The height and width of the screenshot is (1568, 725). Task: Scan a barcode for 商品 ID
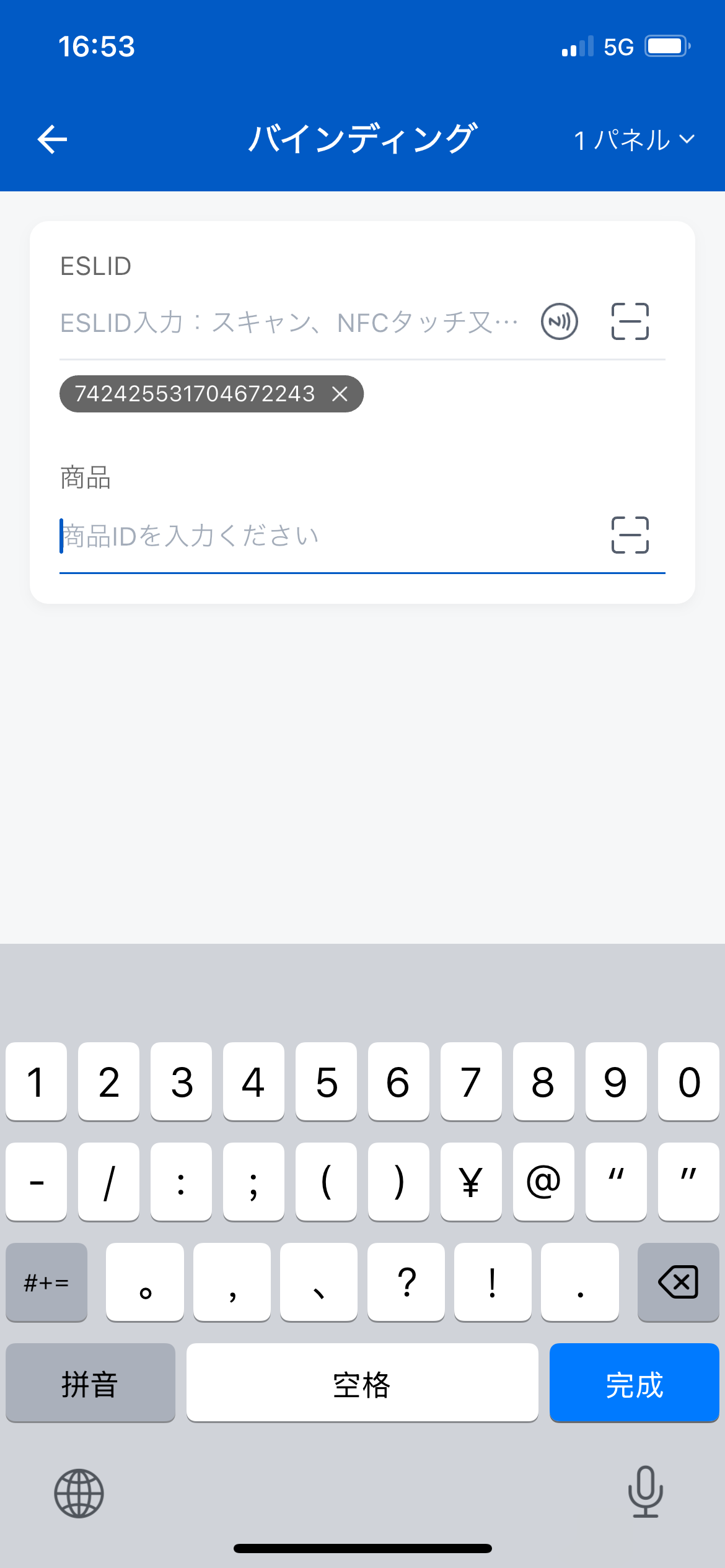pyautogui.click(x=630, y=535)
